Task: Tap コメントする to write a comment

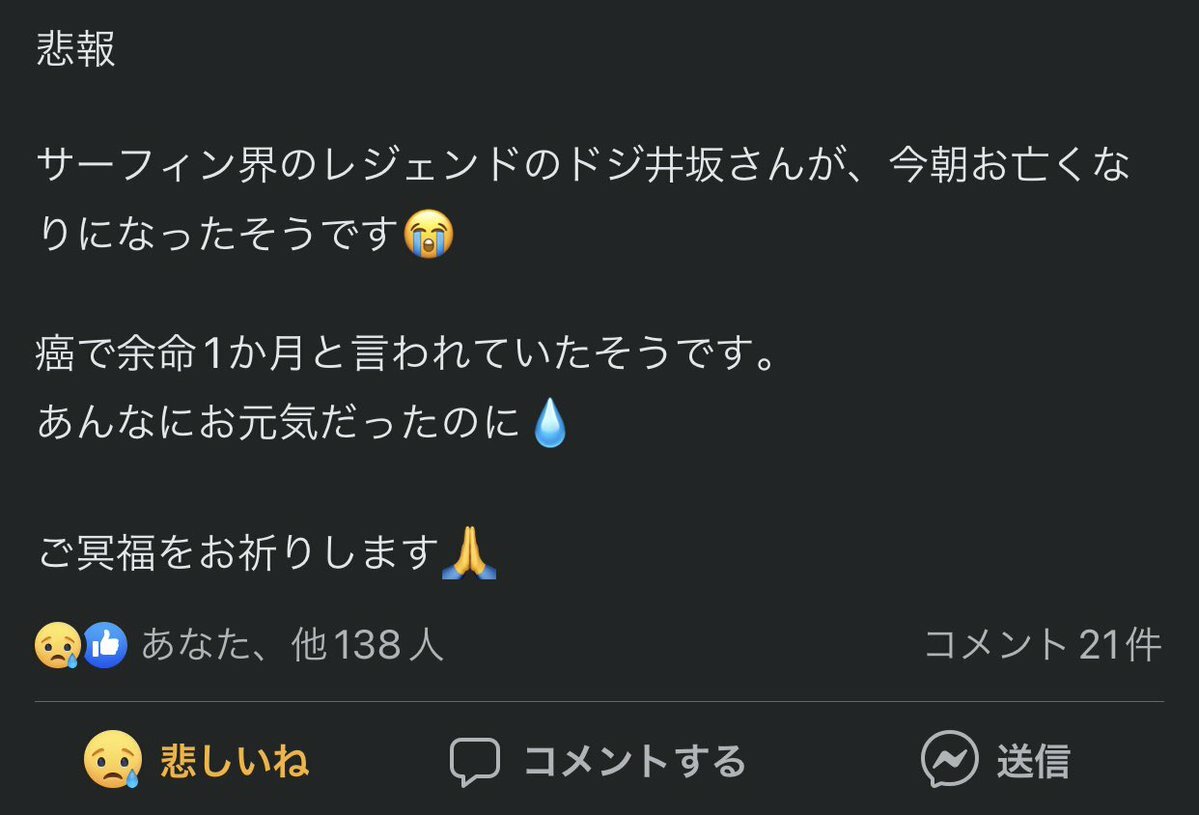Action: pyautogui.click(x=598, y=761)
